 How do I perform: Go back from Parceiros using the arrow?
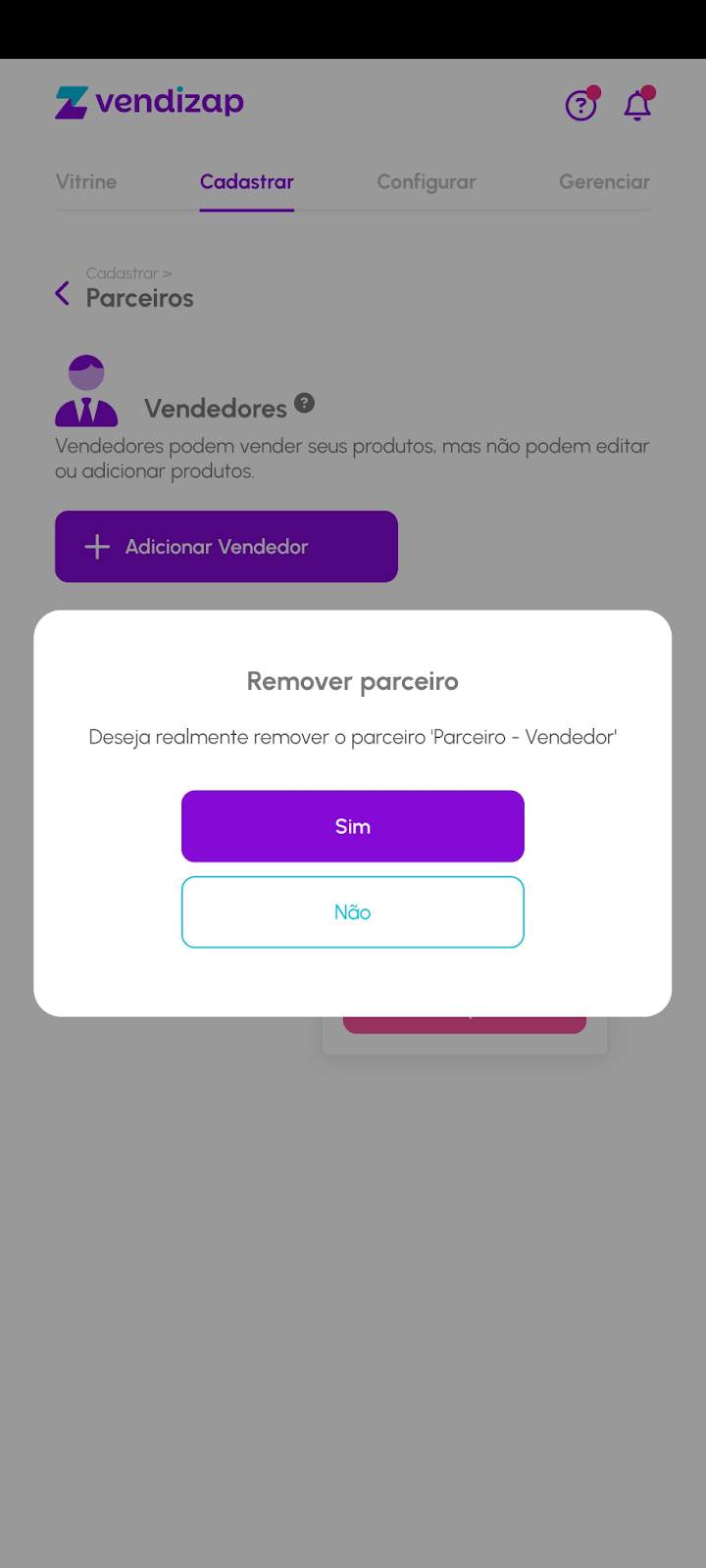pos(63,293)
